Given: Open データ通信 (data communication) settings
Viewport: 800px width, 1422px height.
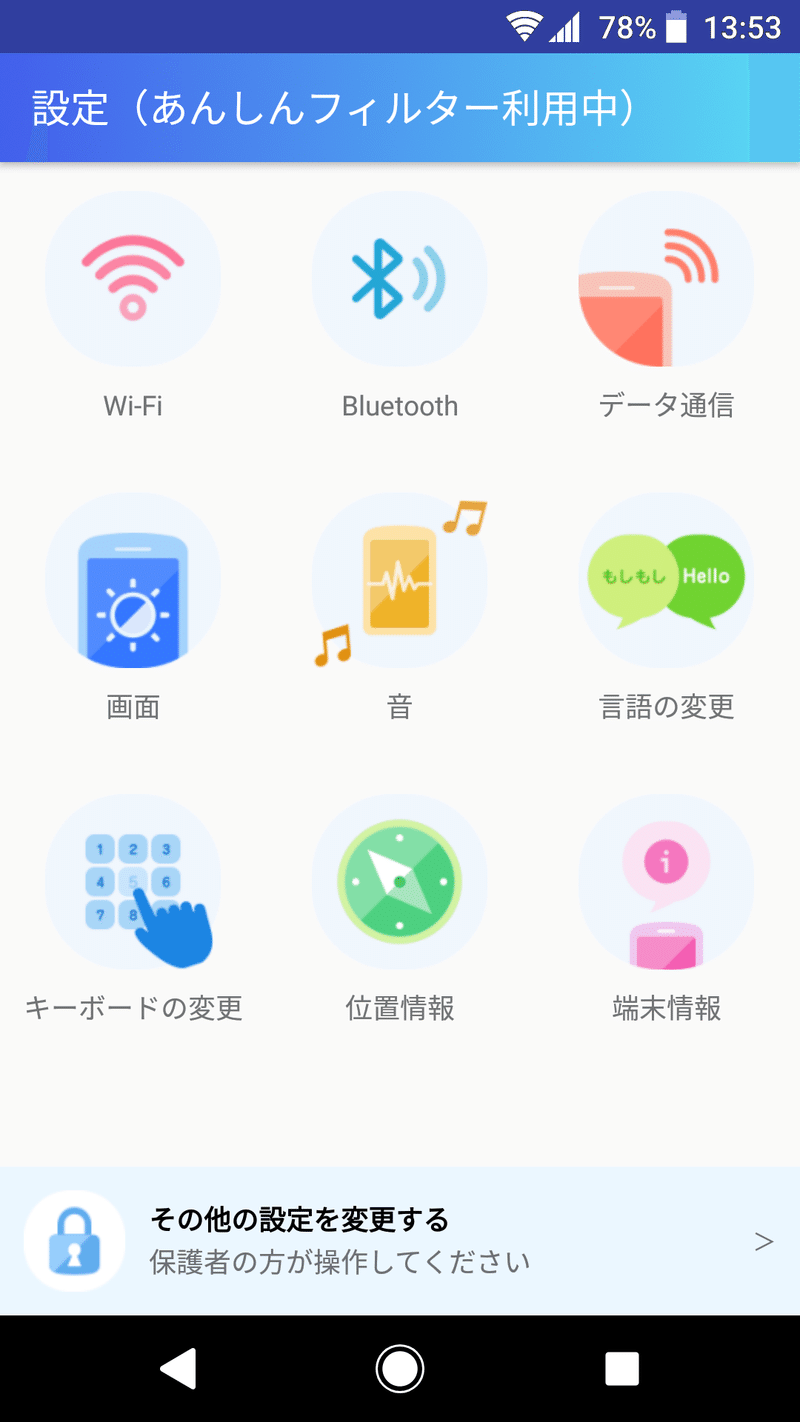Looking at the screenshot, I should 666,279.
